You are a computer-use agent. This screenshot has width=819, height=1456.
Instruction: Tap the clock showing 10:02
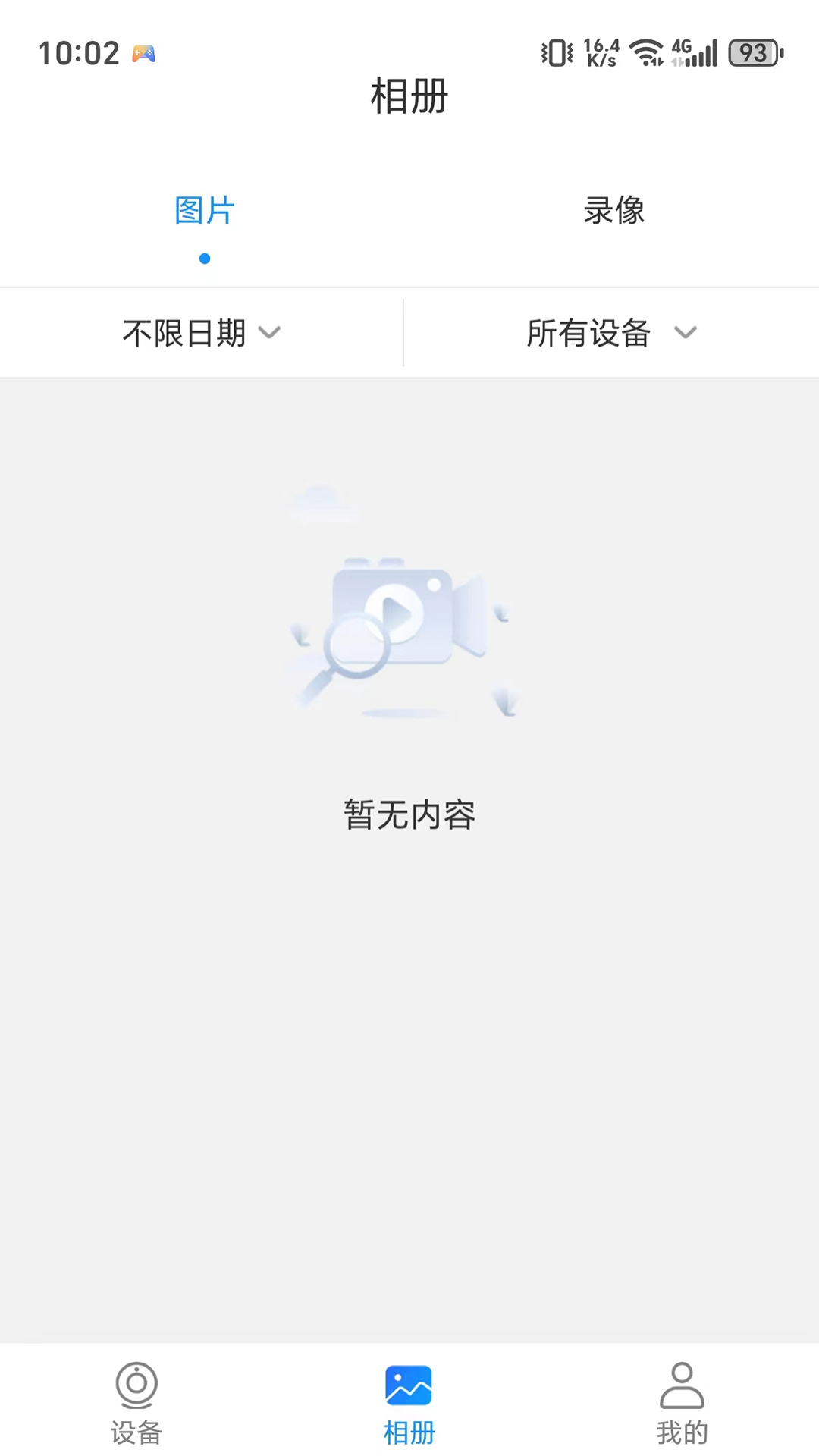(x=80, y=52)
